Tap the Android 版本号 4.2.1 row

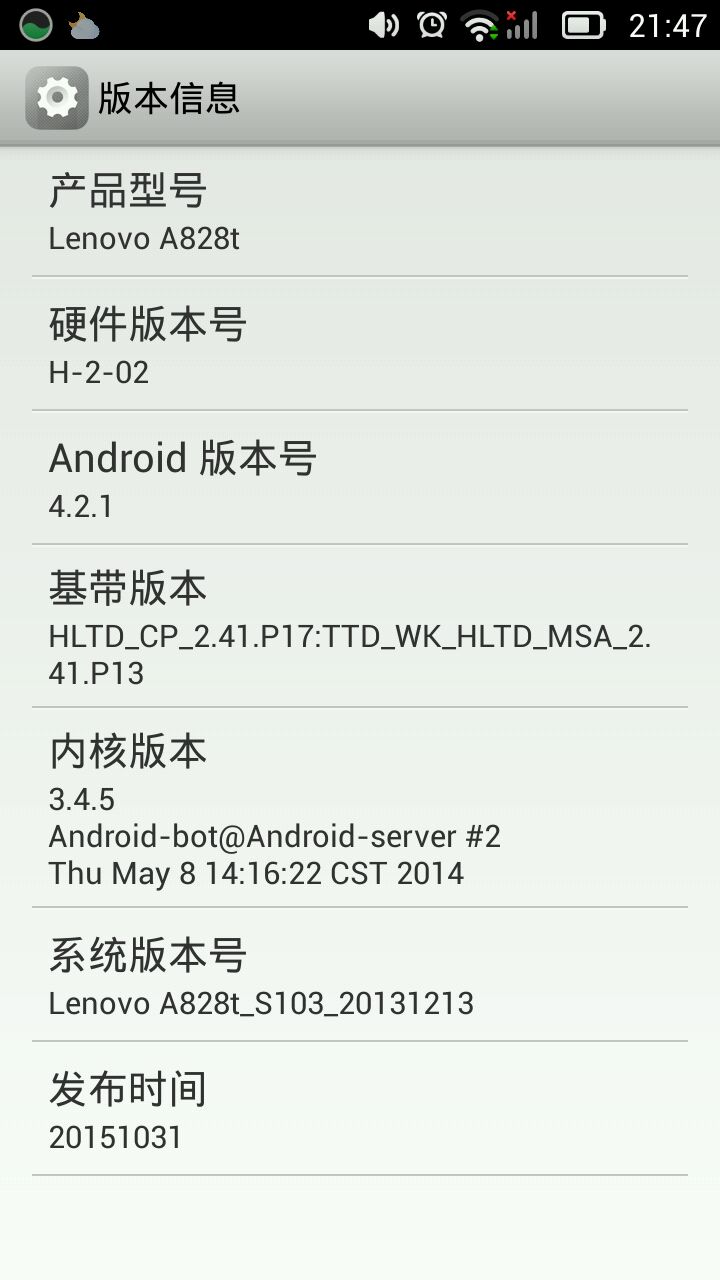(360, 480)
